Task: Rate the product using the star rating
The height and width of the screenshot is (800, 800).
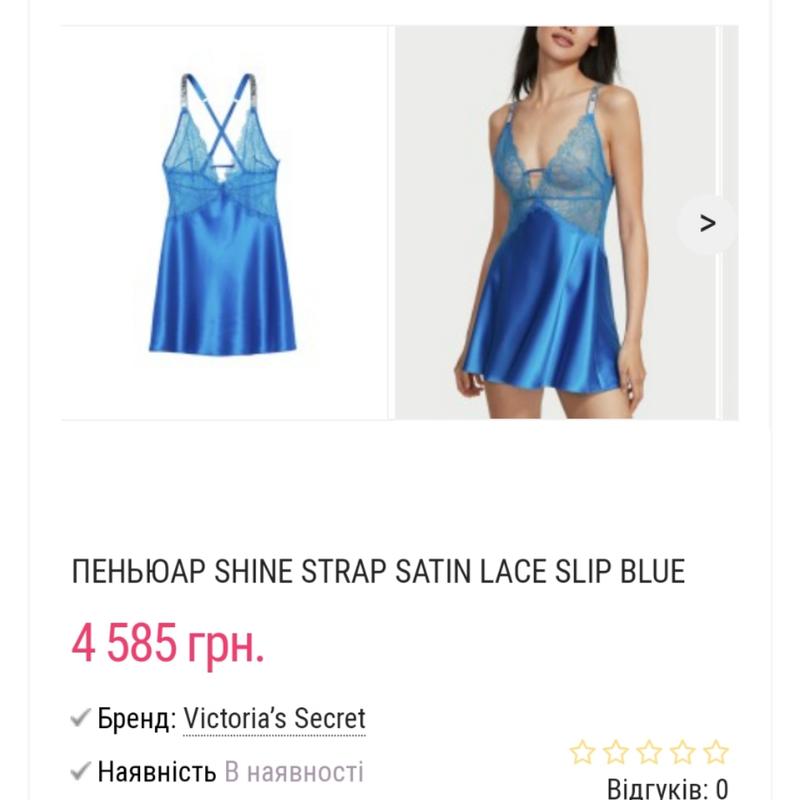Action: pyautogui.click(x=649, y=753)
